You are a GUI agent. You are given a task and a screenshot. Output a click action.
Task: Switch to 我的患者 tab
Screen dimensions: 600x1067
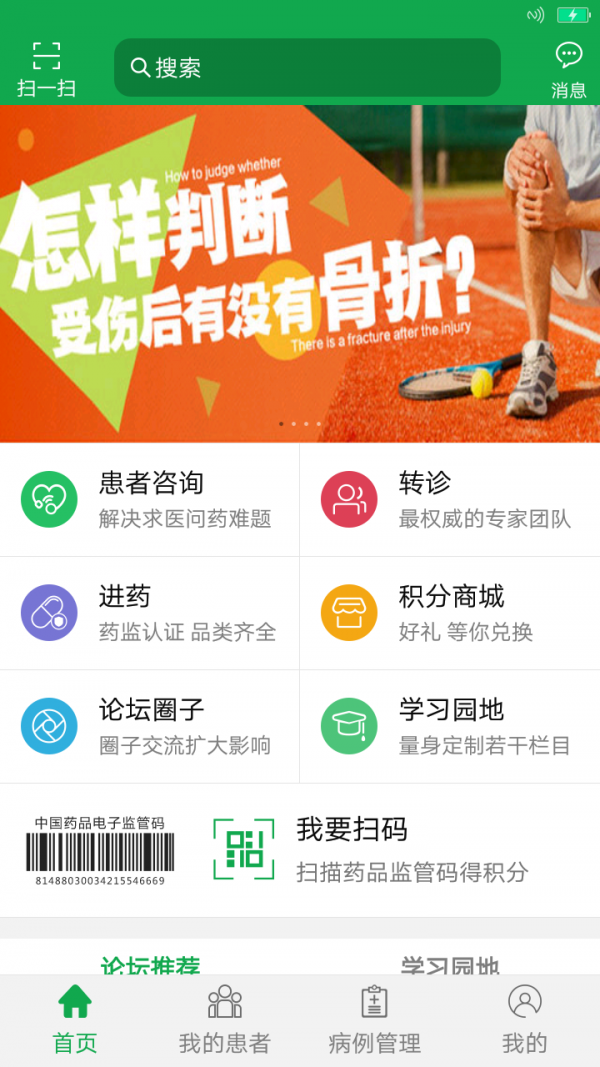[x=224, y=1020]
